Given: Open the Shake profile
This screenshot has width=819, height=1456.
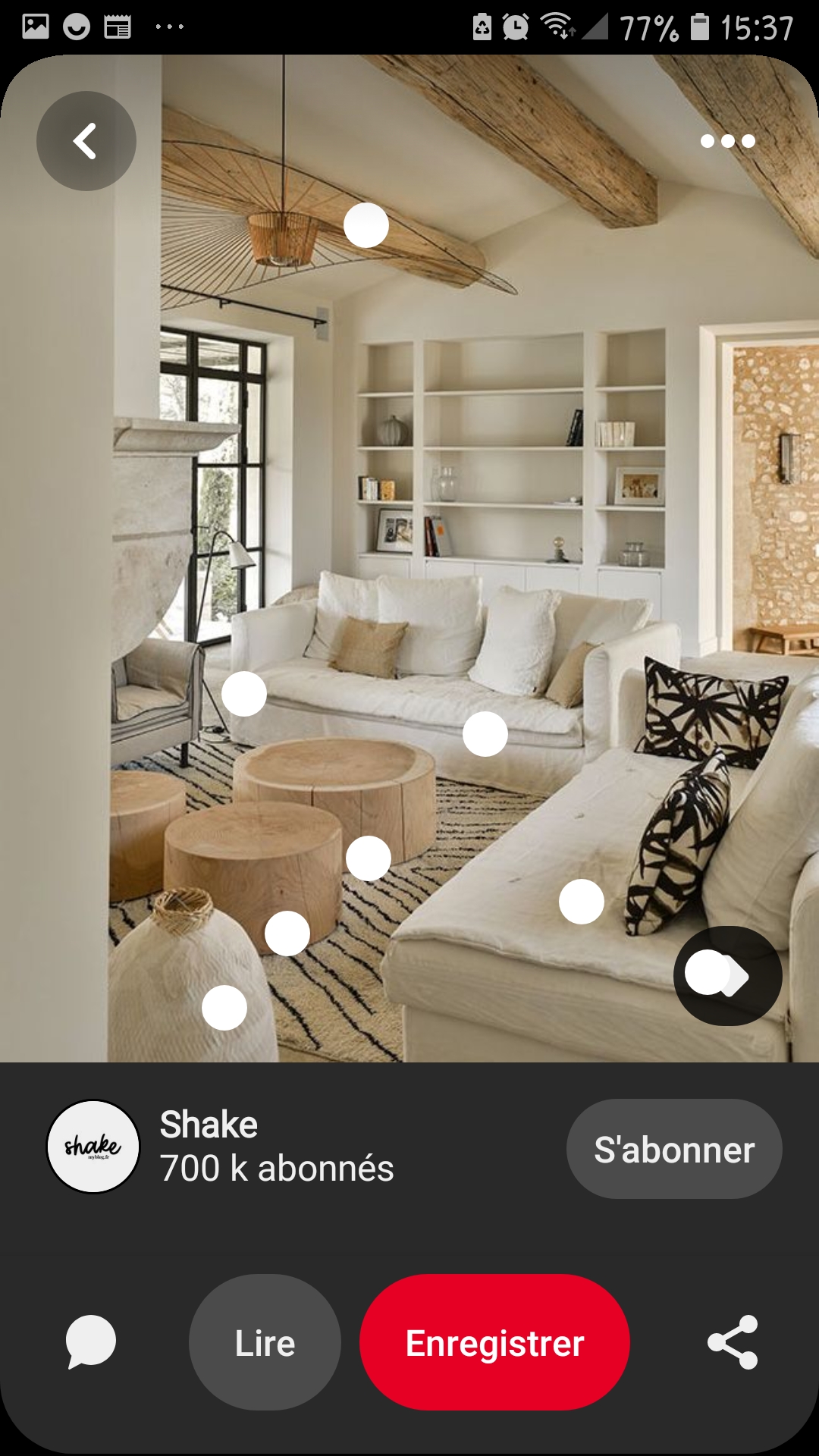Looking at the screenshot, I should (x=93, y=1147).
